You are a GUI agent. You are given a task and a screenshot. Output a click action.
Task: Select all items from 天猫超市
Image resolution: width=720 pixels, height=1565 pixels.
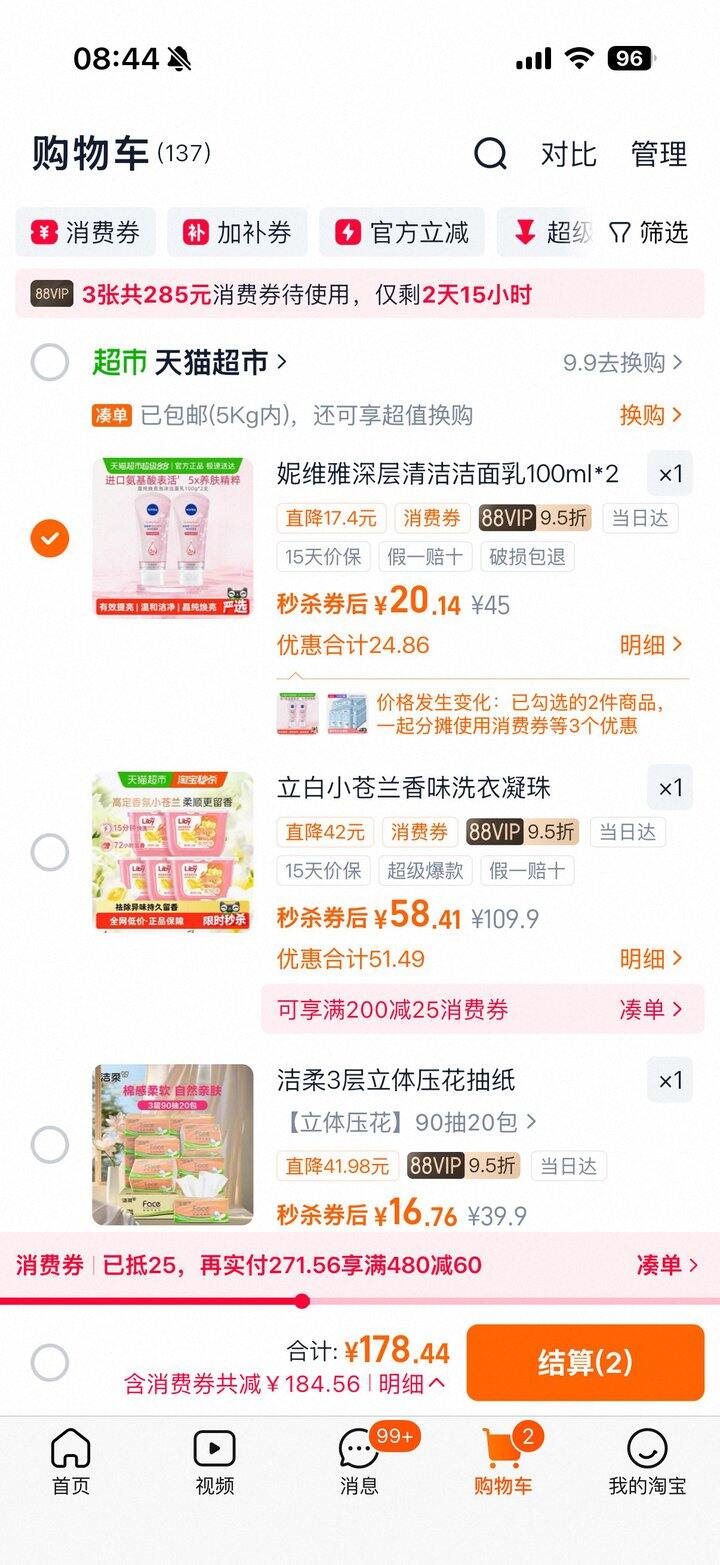coord(50,362)
